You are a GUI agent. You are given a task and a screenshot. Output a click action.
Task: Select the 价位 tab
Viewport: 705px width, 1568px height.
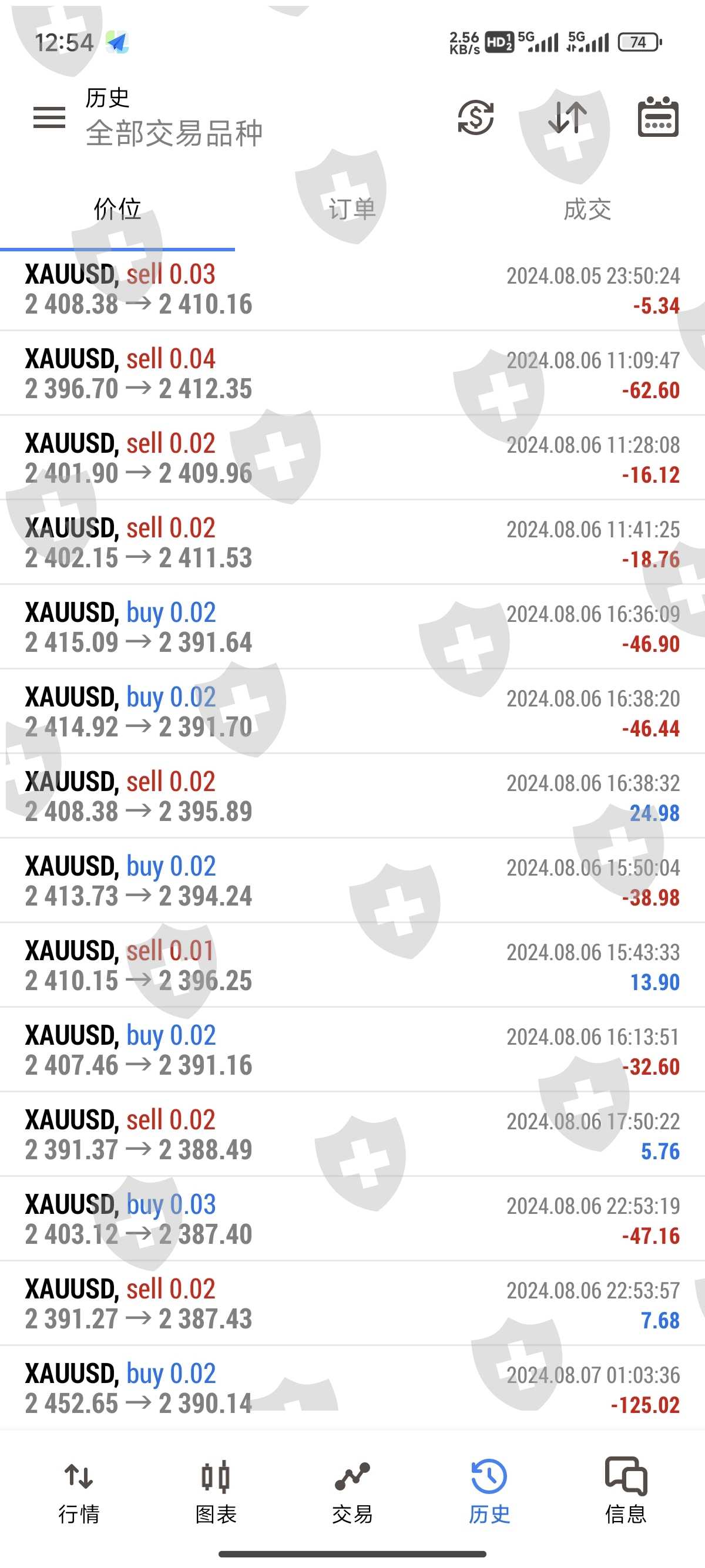[117, 210]
